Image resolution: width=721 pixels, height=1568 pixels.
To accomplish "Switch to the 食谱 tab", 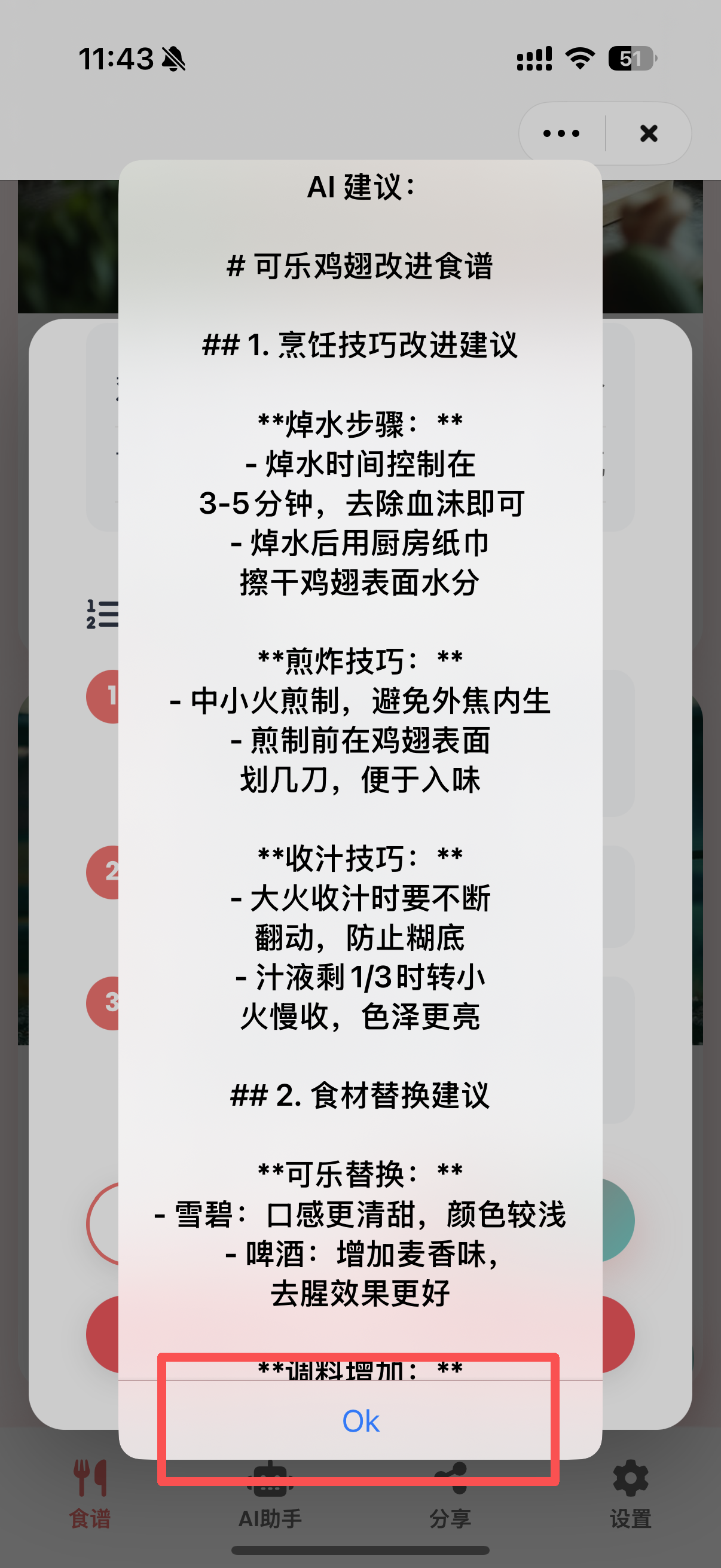I will (90, 1494).
